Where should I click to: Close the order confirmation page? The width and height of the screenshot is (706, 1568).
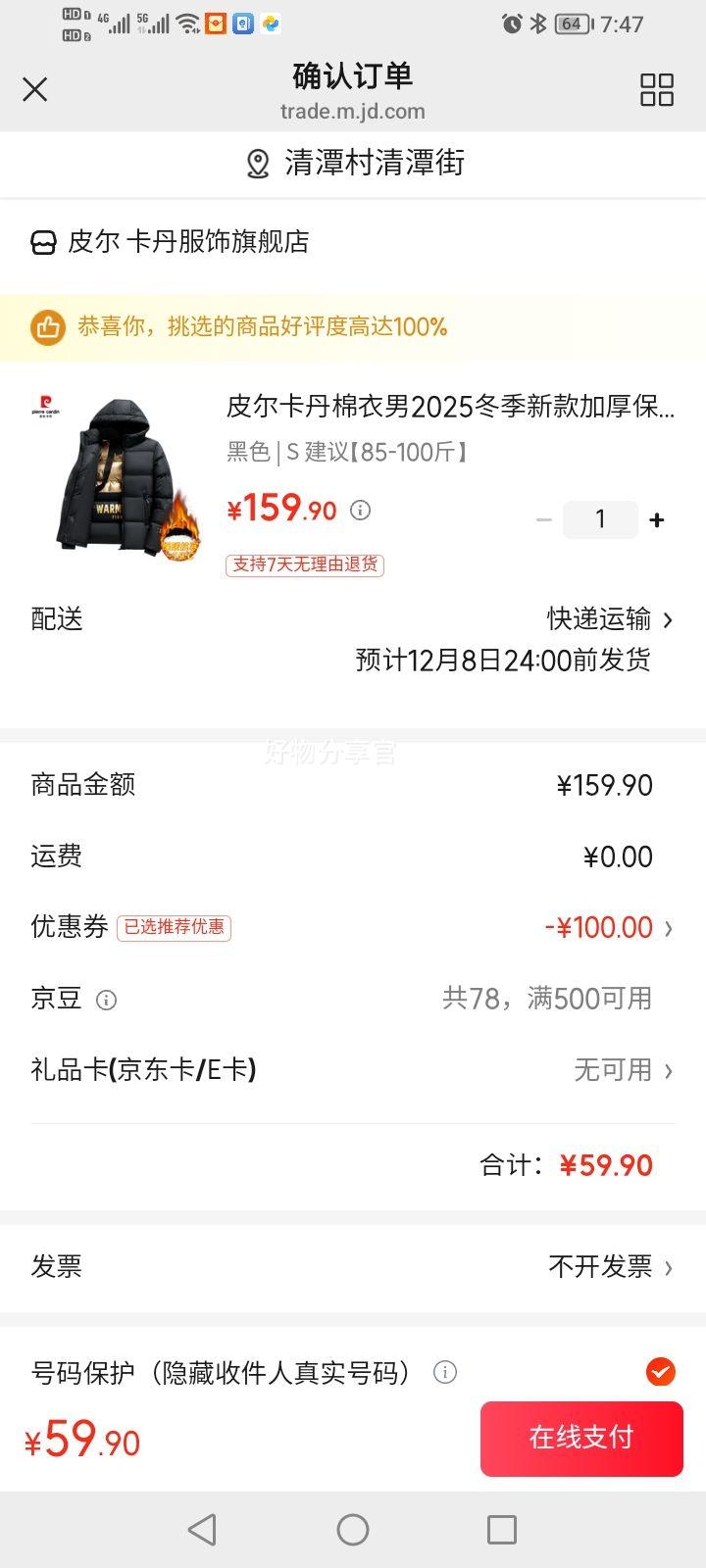coord(35,90)
